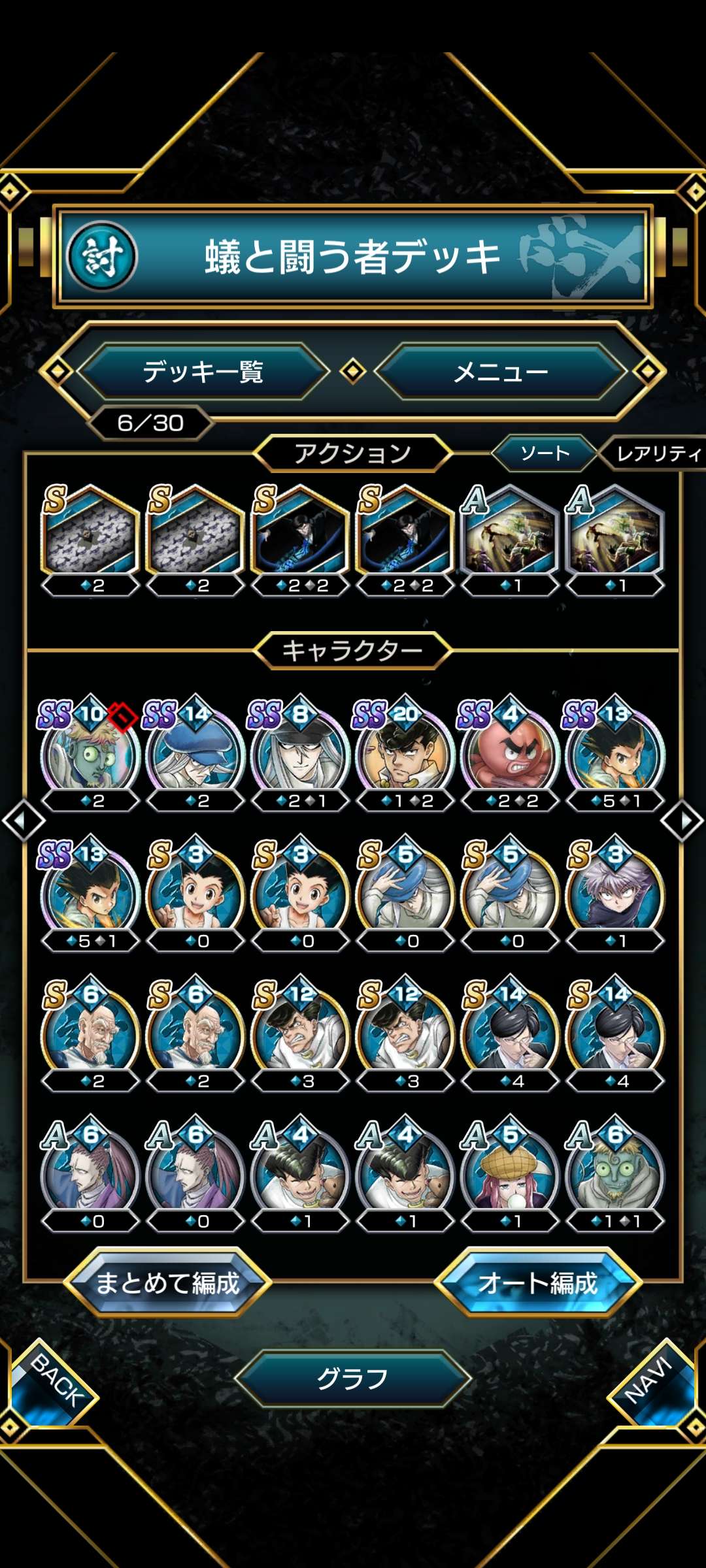The image size is (706, 1568).
Task: Go to the previous deck with left arrow
Action: click(23, 820)
